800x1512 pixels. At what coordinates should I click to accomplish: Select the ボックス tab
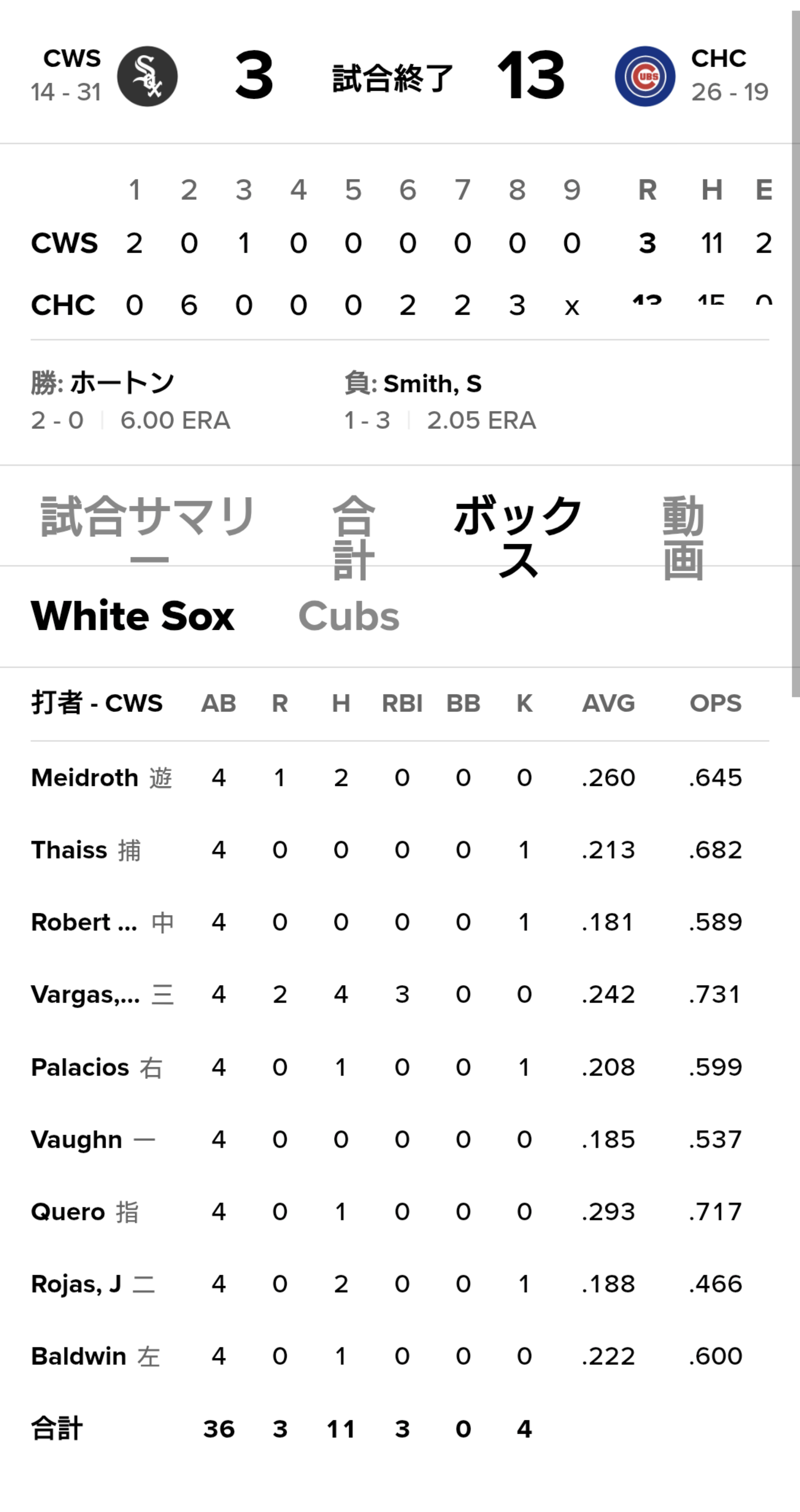pos(517,536)
